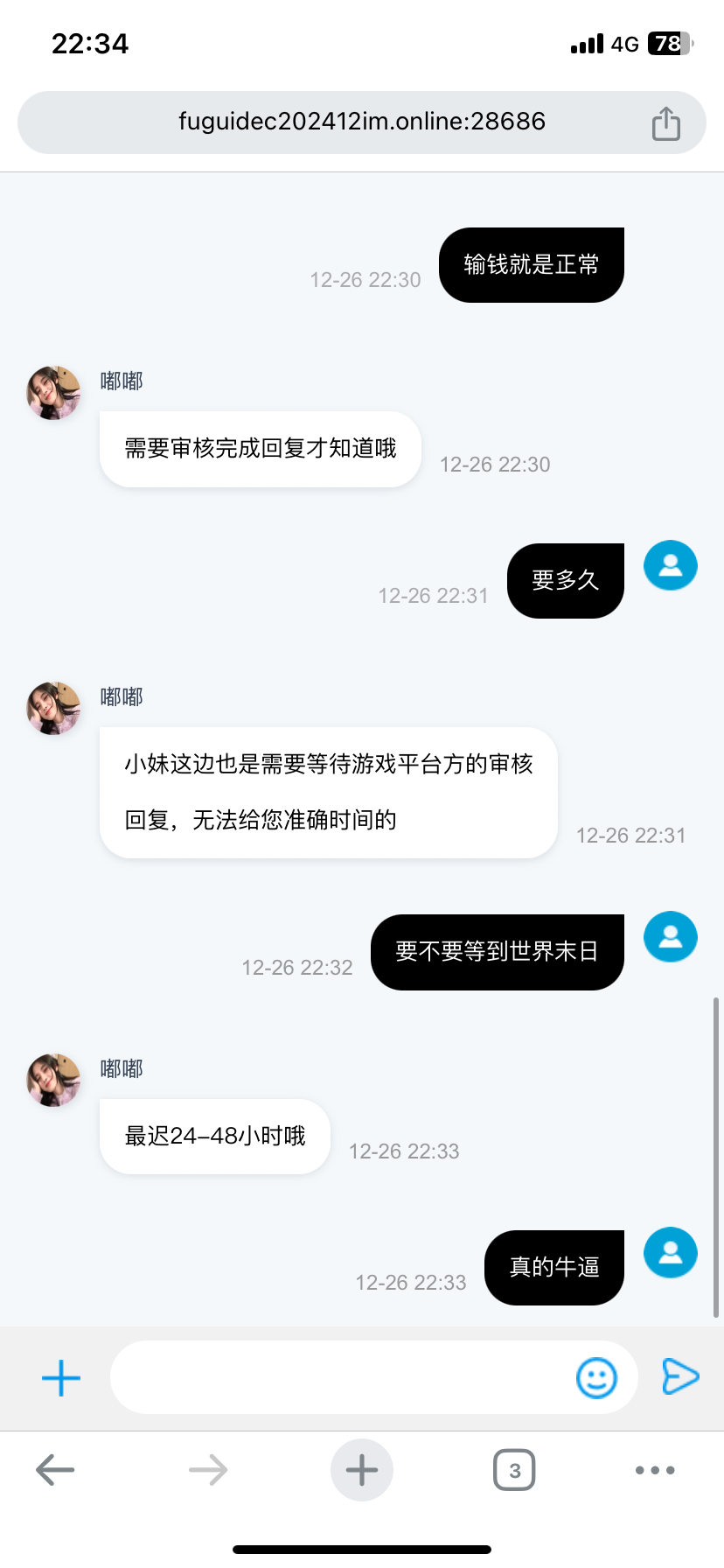Tap the share icon in address bar
The image size is (724, 1568).
tap(665, 122)
